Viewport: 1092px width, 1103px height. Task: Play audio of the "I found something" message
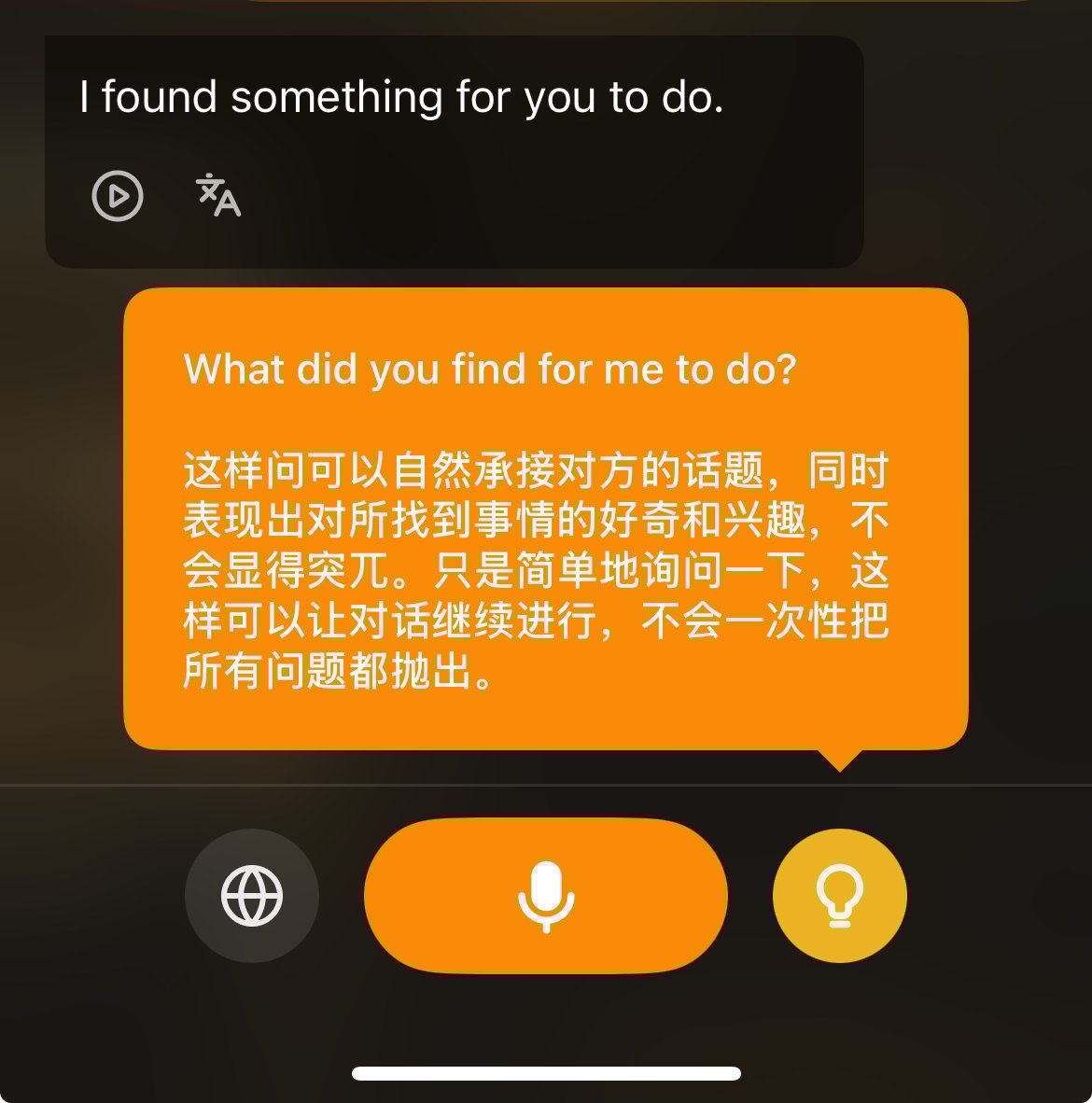point(118,196)
